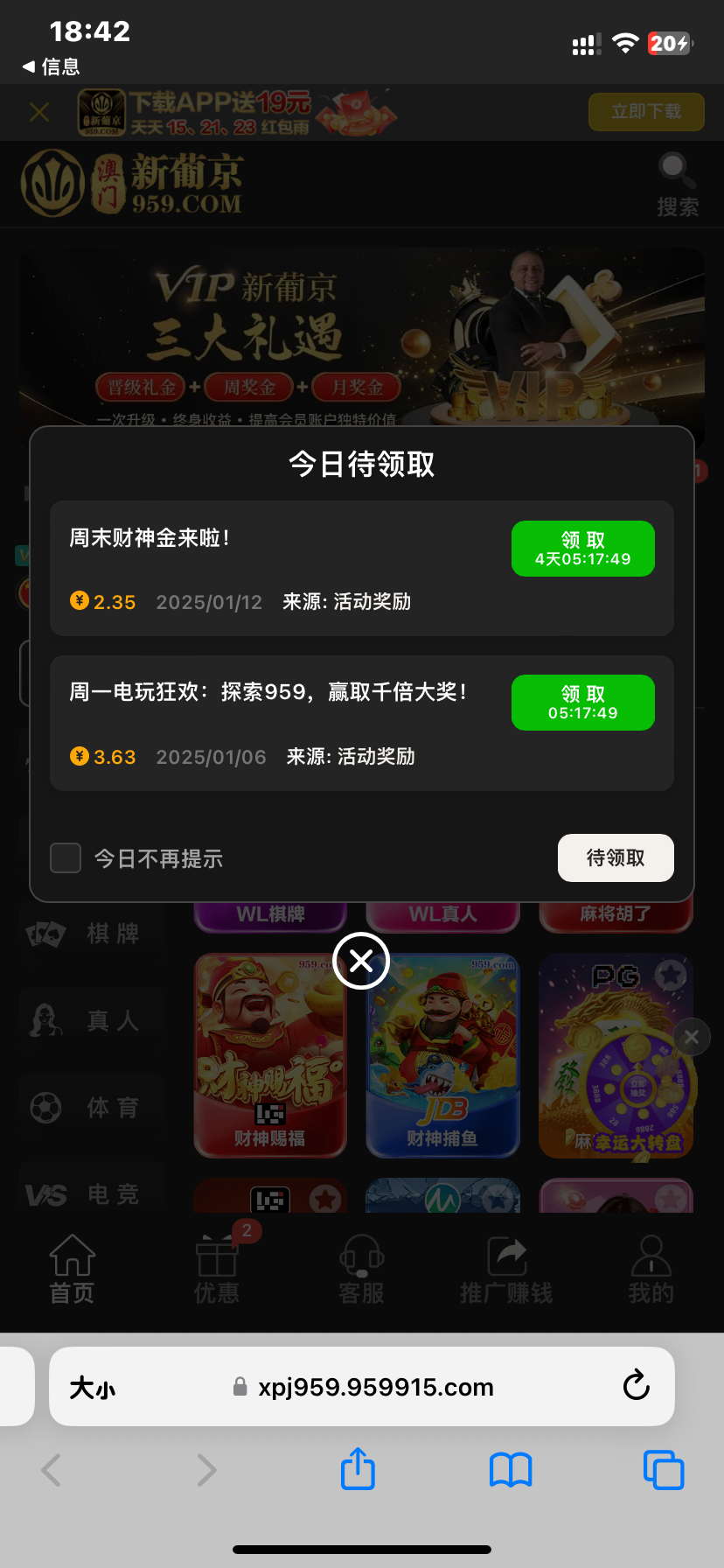The height and width of the screenshot is (1568, 724).
Task: Return to 信息 app
Action: tap(51, 66)
